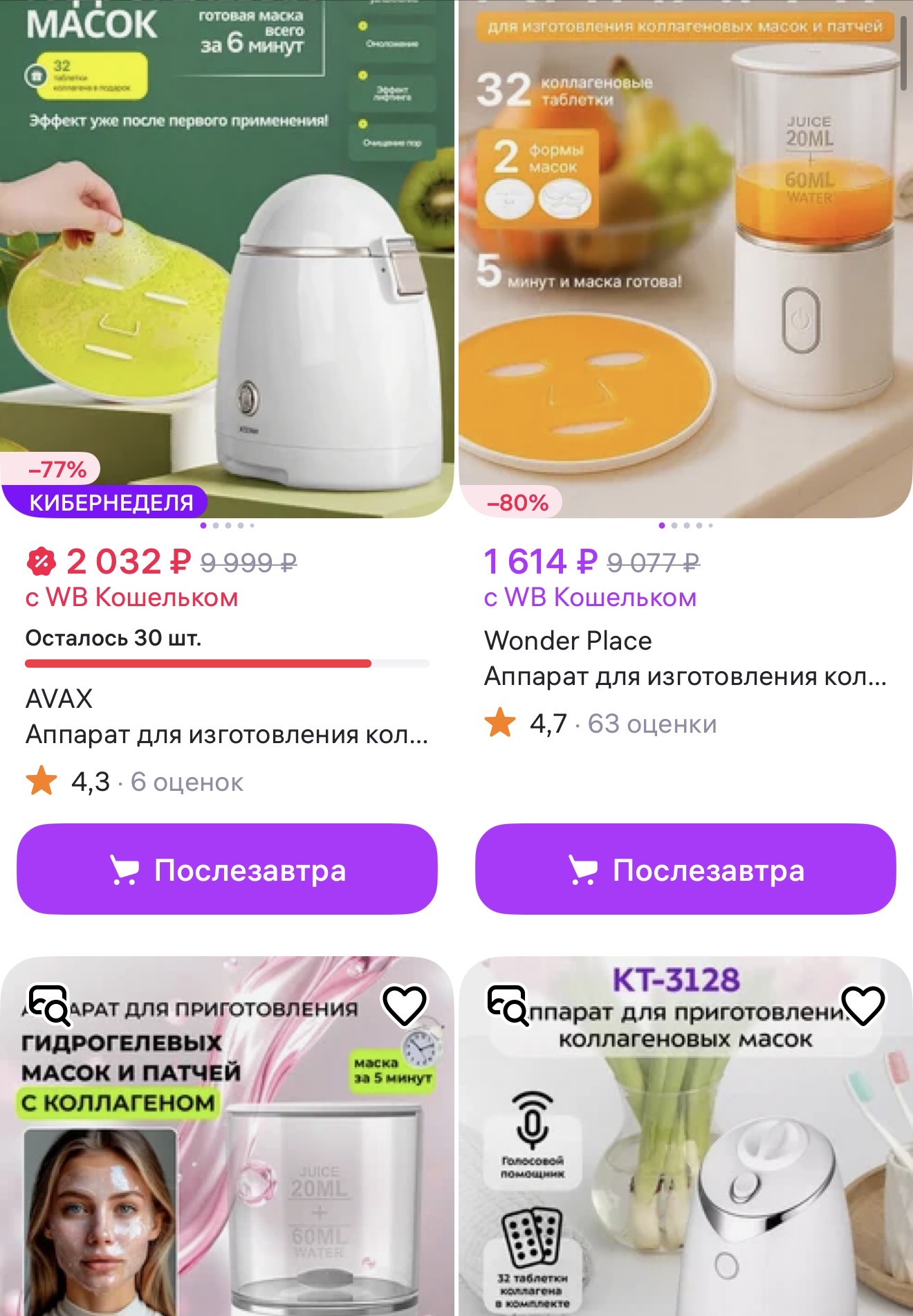Find similar items for KT-3128 device
The image size is (913, 1316).
508,1005
